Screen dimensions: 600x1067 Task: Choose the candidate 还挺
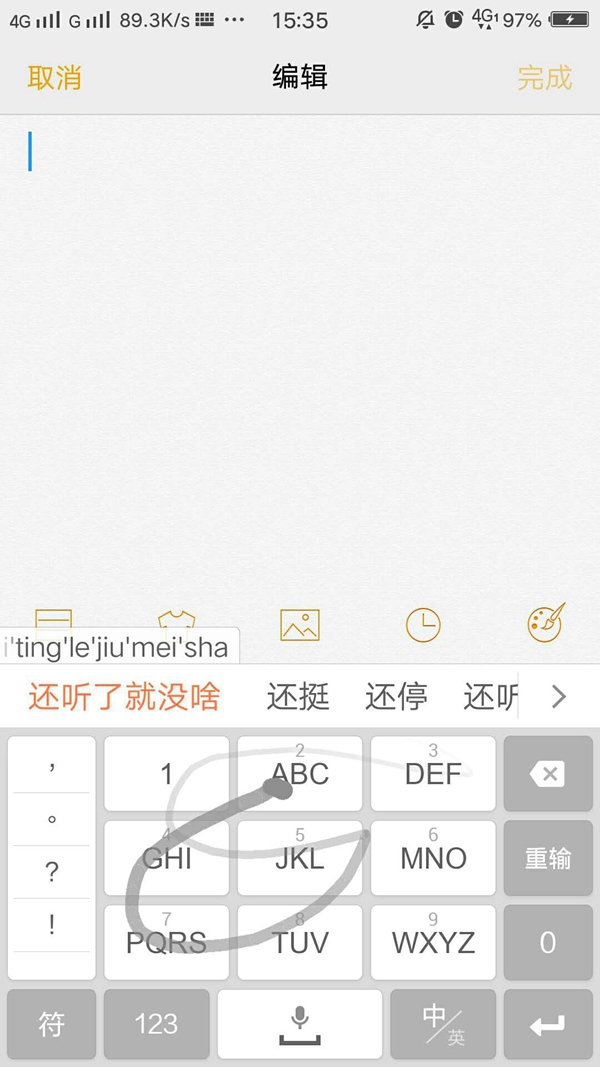298,697
